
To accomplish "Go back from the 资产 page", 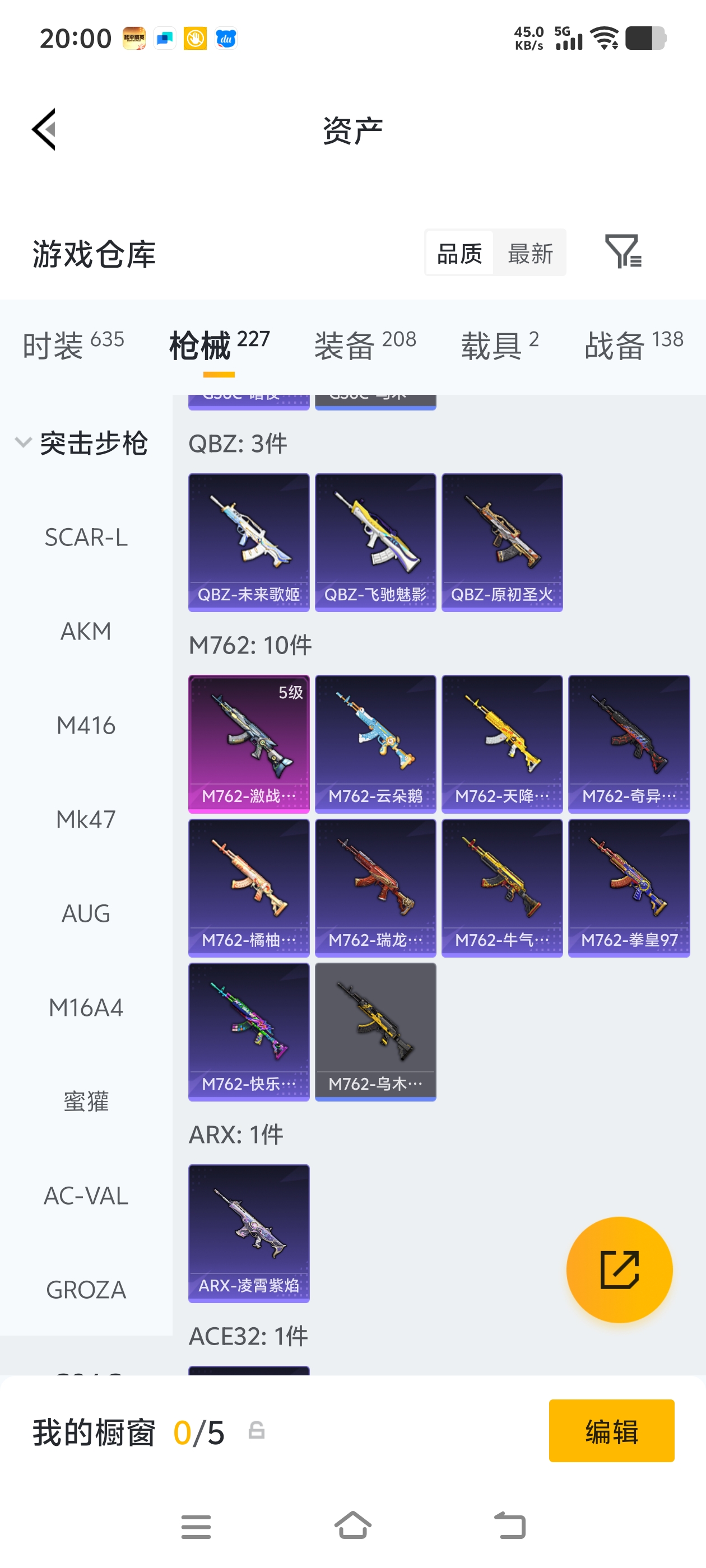I will 44,129.
